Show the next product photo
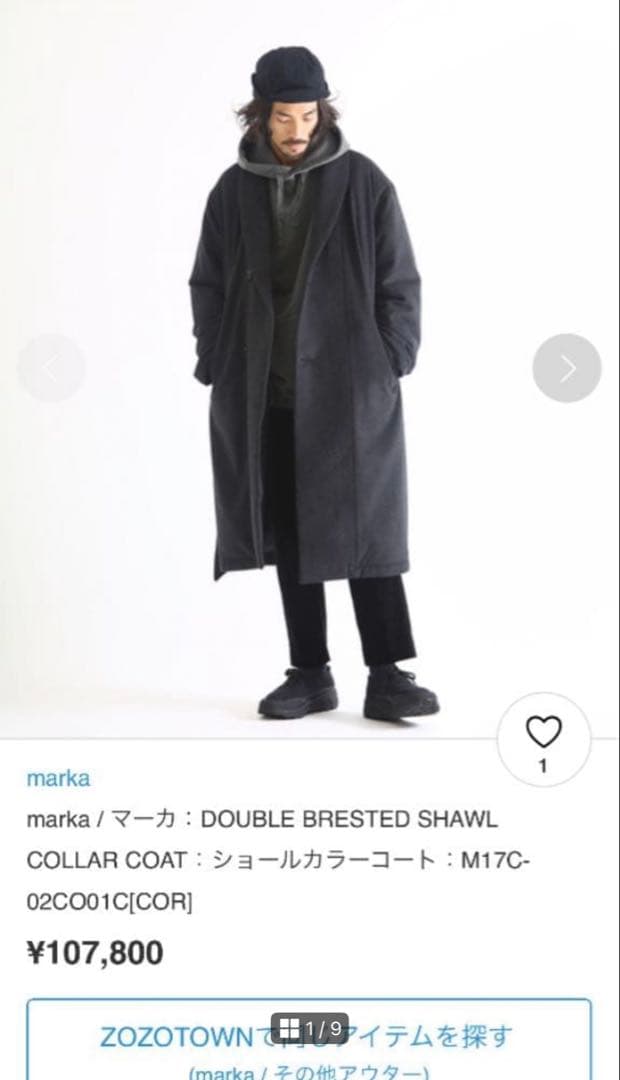 coord(567,368)
